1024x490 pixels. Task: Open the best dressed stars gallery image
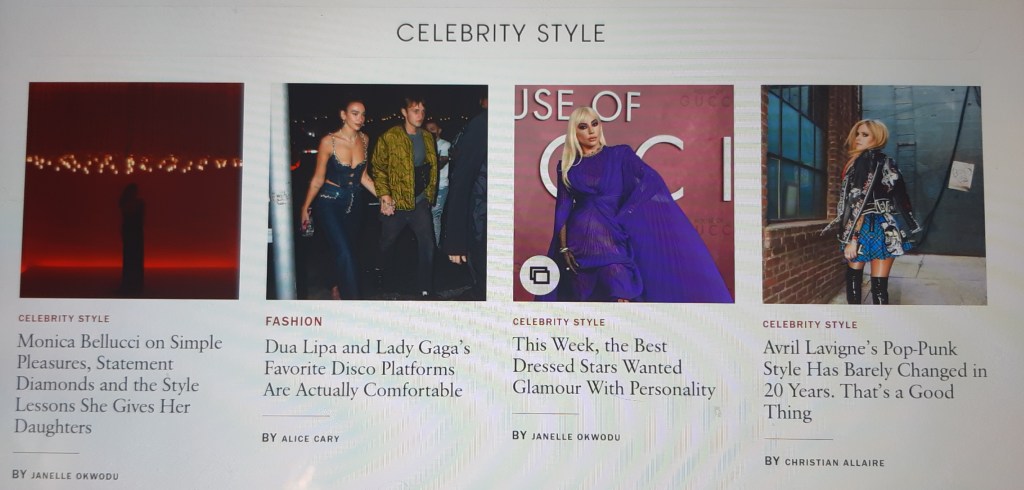pyautogui.click(x=623, y=193)
